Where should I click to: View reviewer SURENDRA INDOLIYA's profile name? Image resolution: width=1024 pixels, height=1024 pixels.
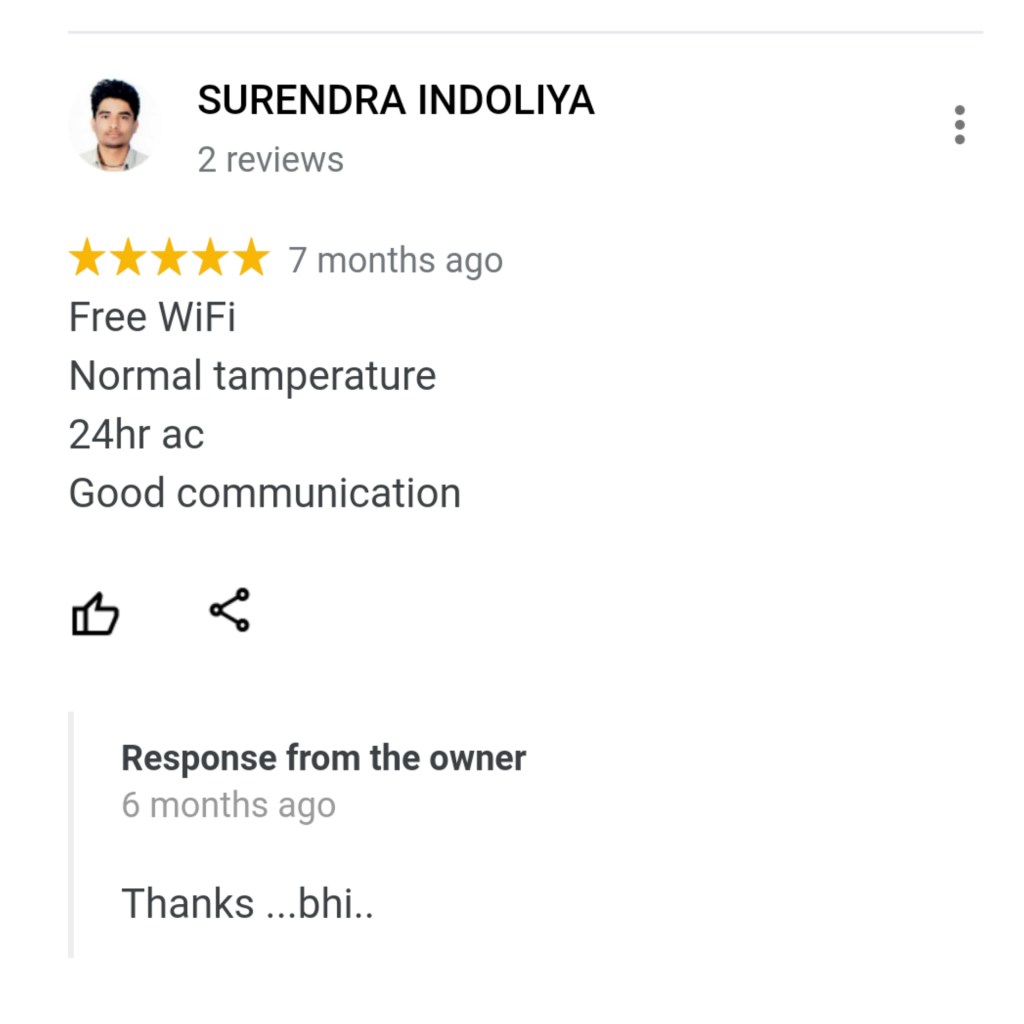(396, 100)
